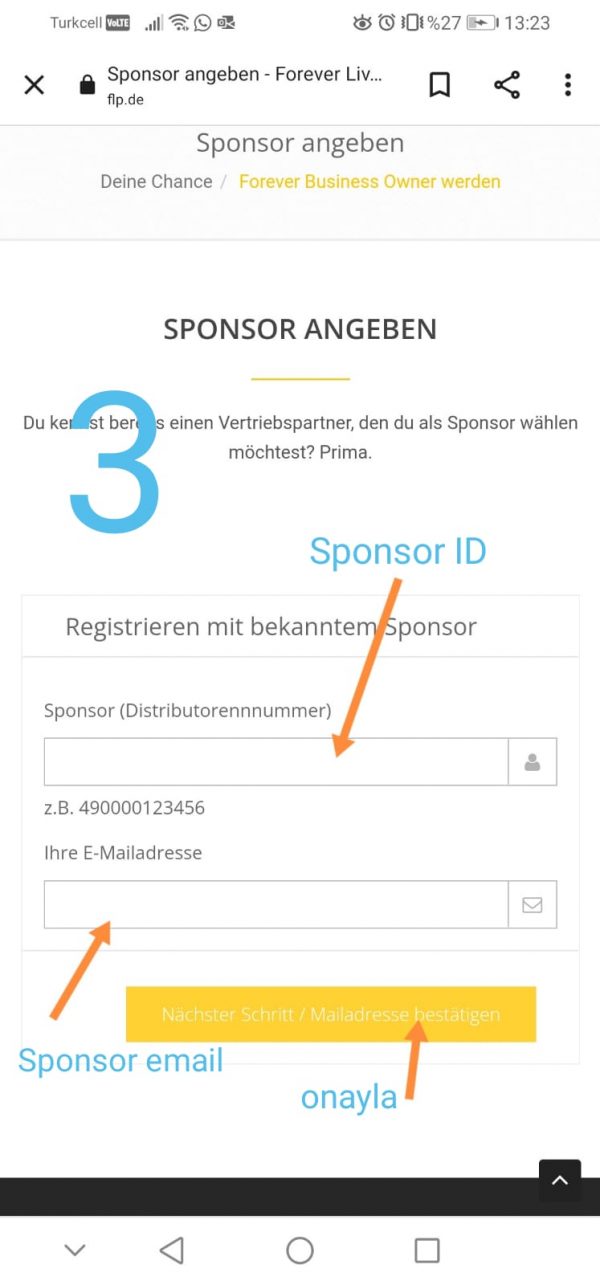Viewport: 600px width, 1285px height.
Task: Open Forever Business Owner werden breadcrumb
Action: click(369, 182)
